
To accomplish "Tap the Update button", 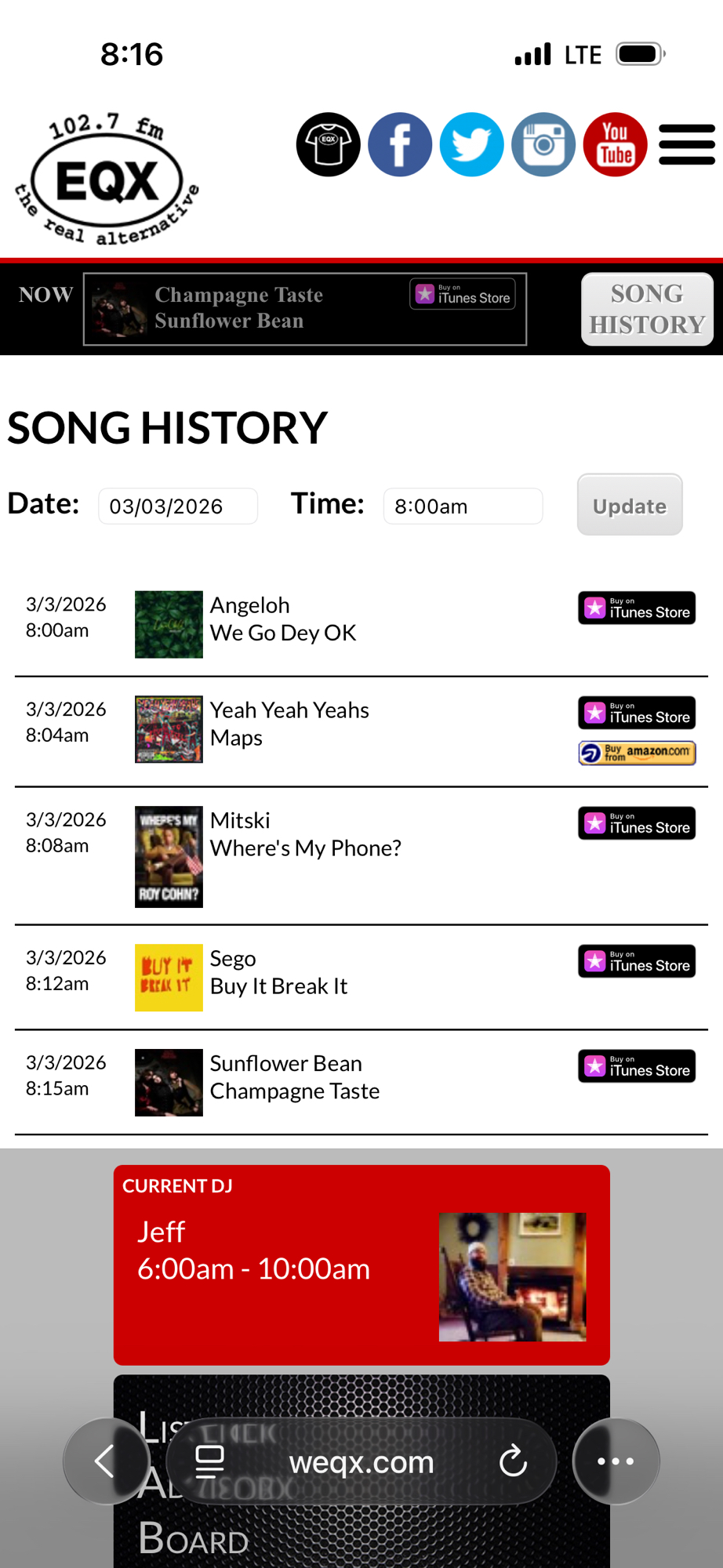I will coord(630,506).
